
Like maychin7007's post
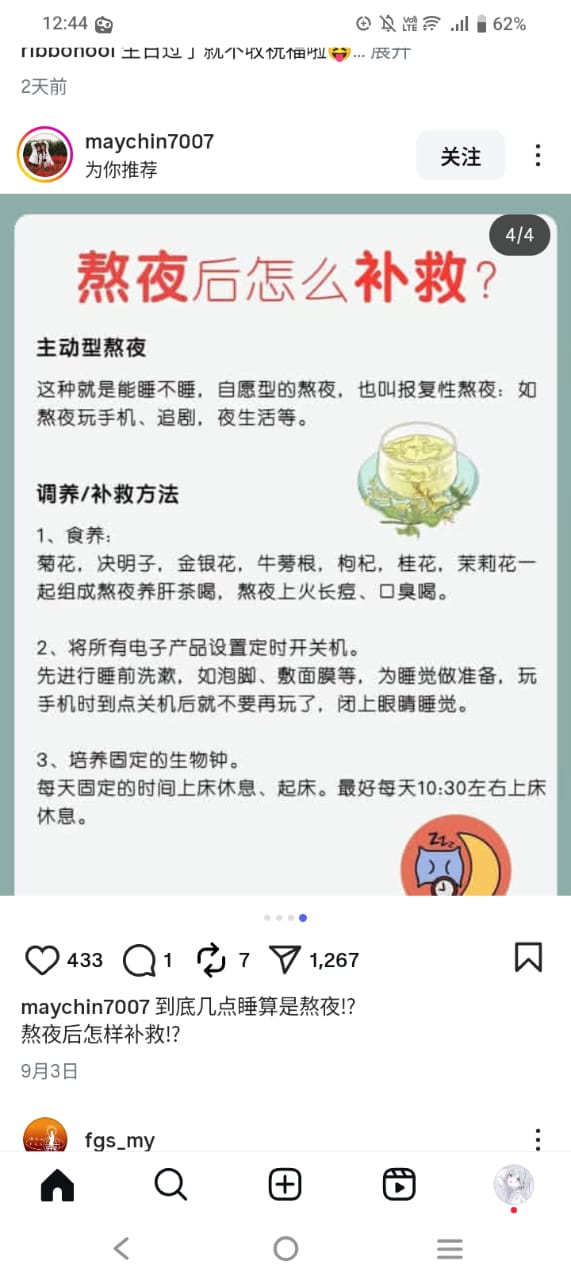[x=42, y=960]
